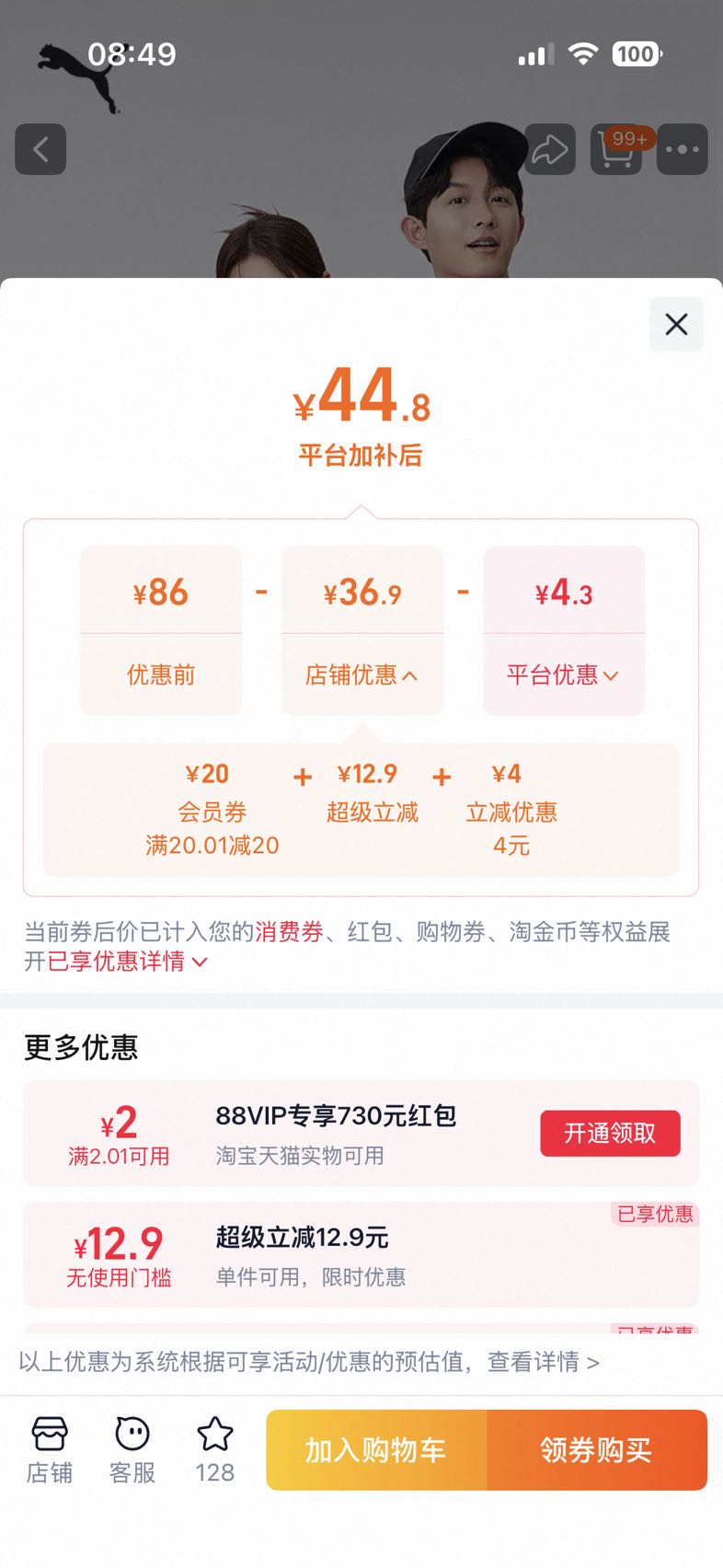Open the three-dot overflow menu
This screenshot has width=723, height=1568.
683,149
